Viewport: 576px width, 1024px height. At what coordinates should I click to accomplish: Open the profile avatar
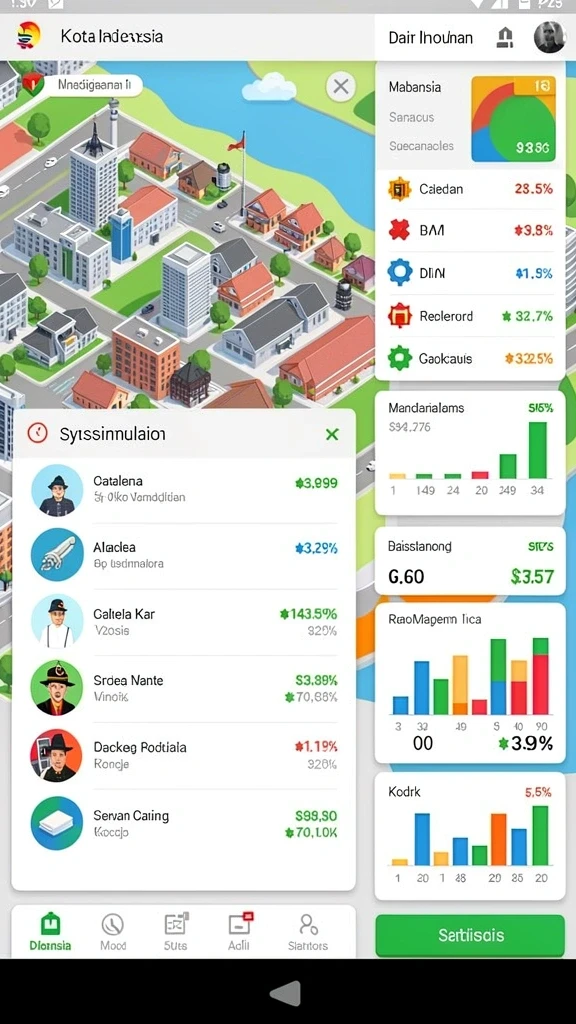tap(549, 37)
